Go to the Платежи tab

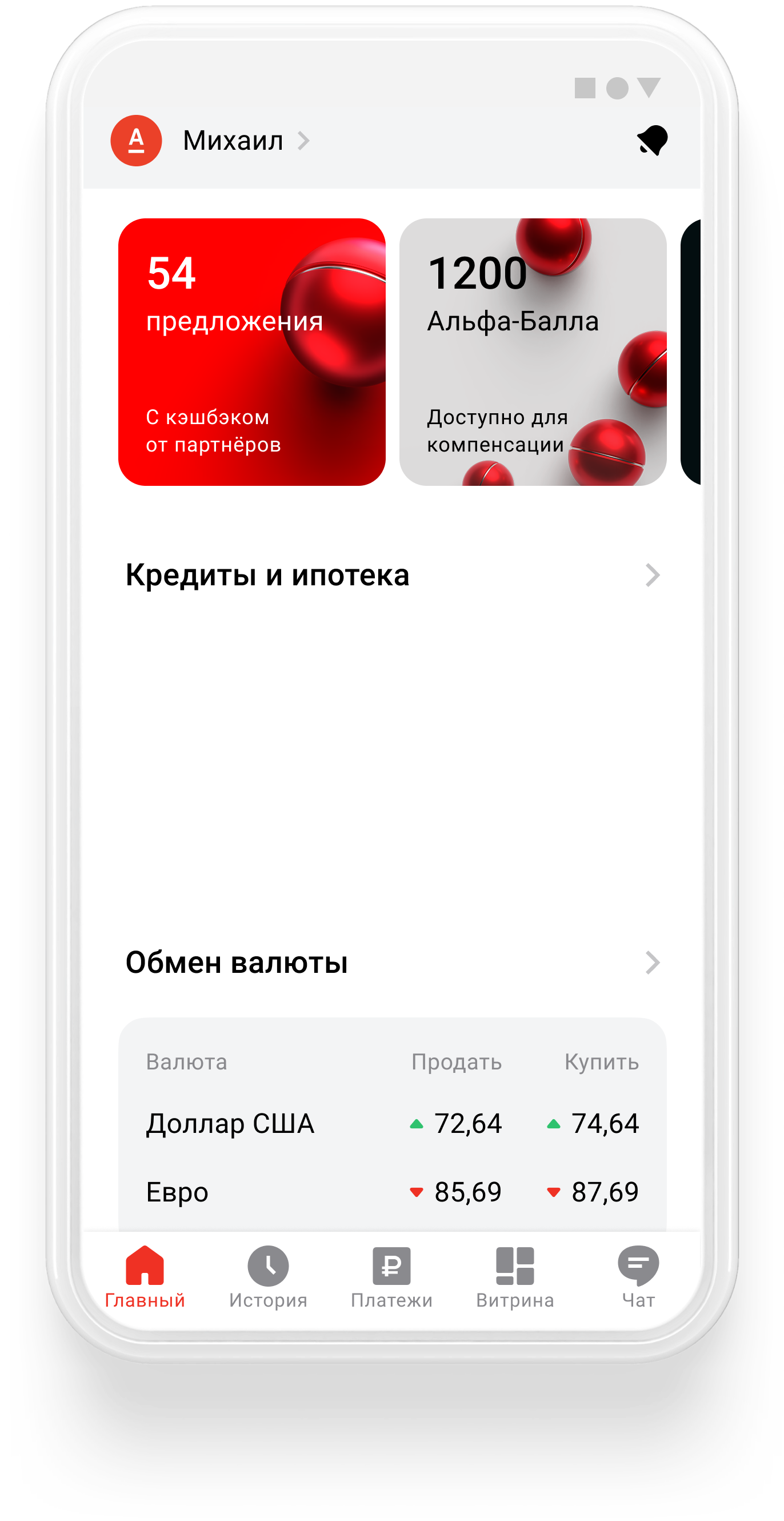[x=391, y=1275]
